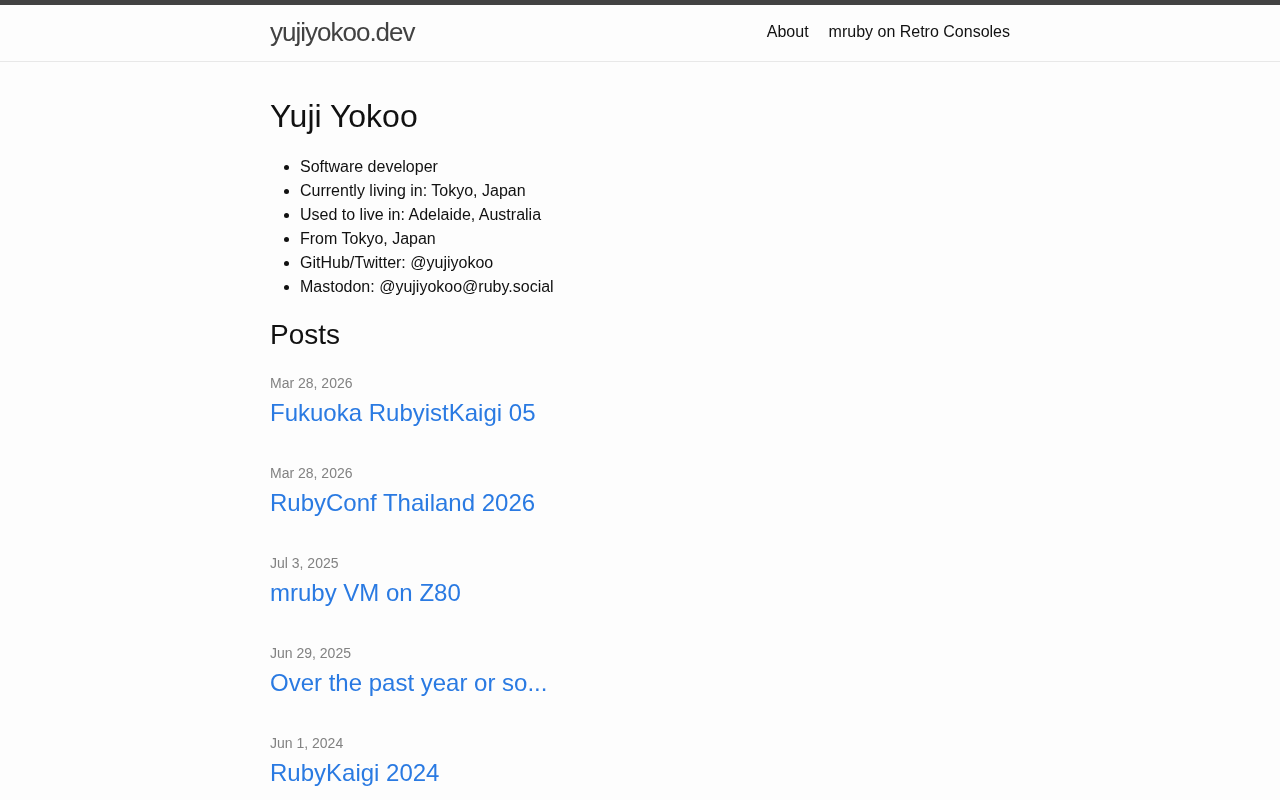Open mruby on Retro Consoles page
Image resolution: width=1280 pixels, height=800 pixels.
(918, 32)
